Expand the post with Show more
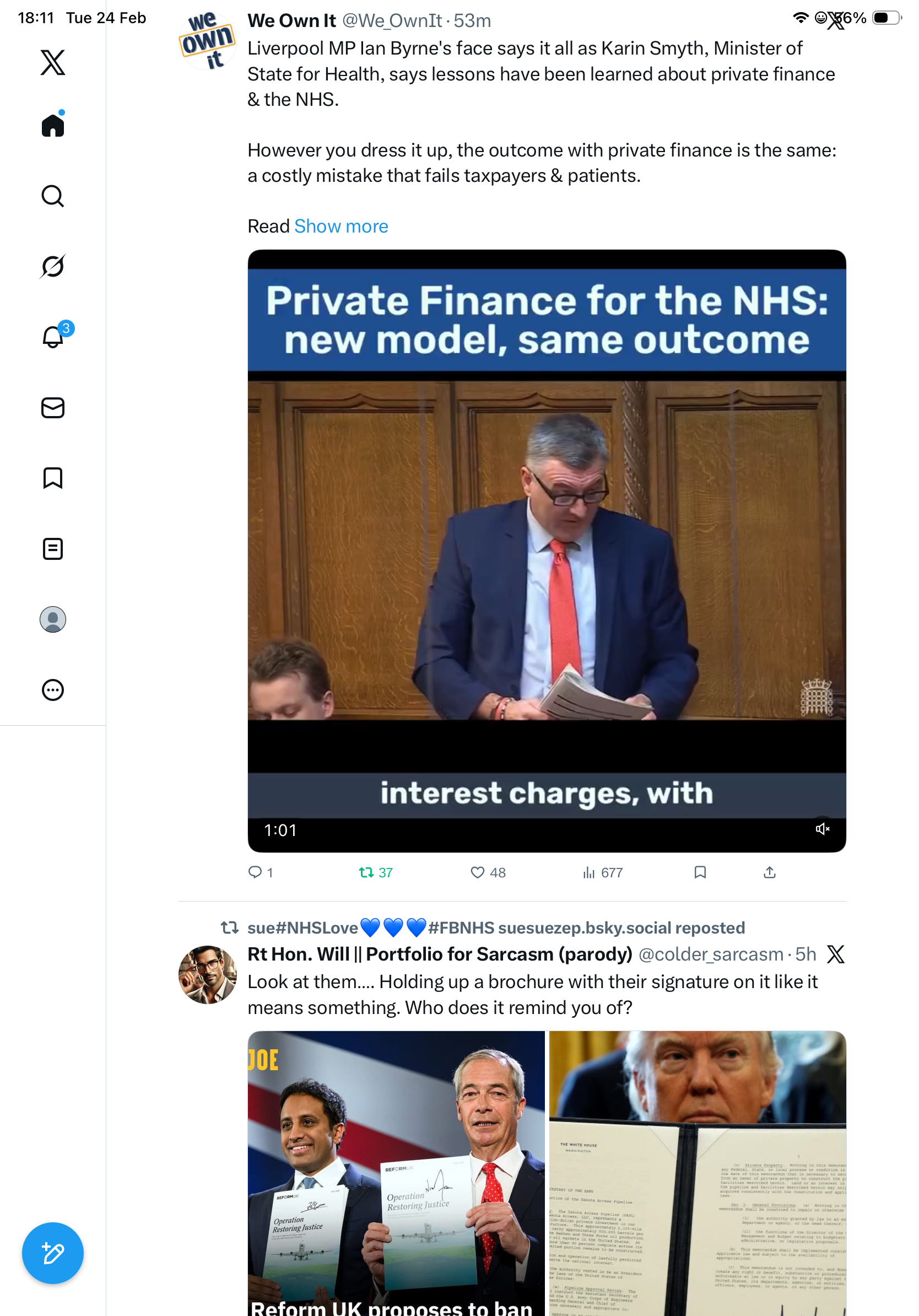The height and width of the screenshot is (1316, 919). 341,226
